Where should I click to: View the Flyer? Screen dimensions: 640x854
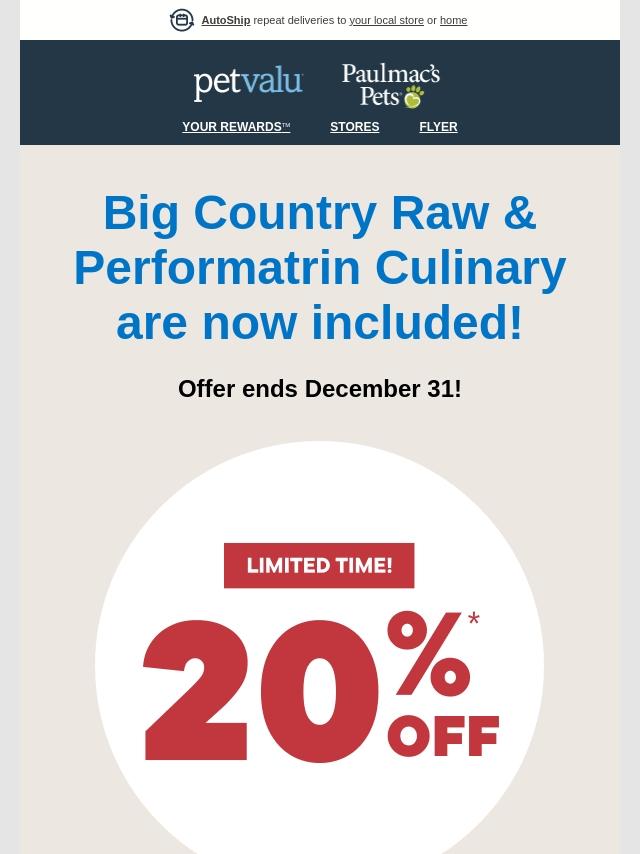point(438,127)
